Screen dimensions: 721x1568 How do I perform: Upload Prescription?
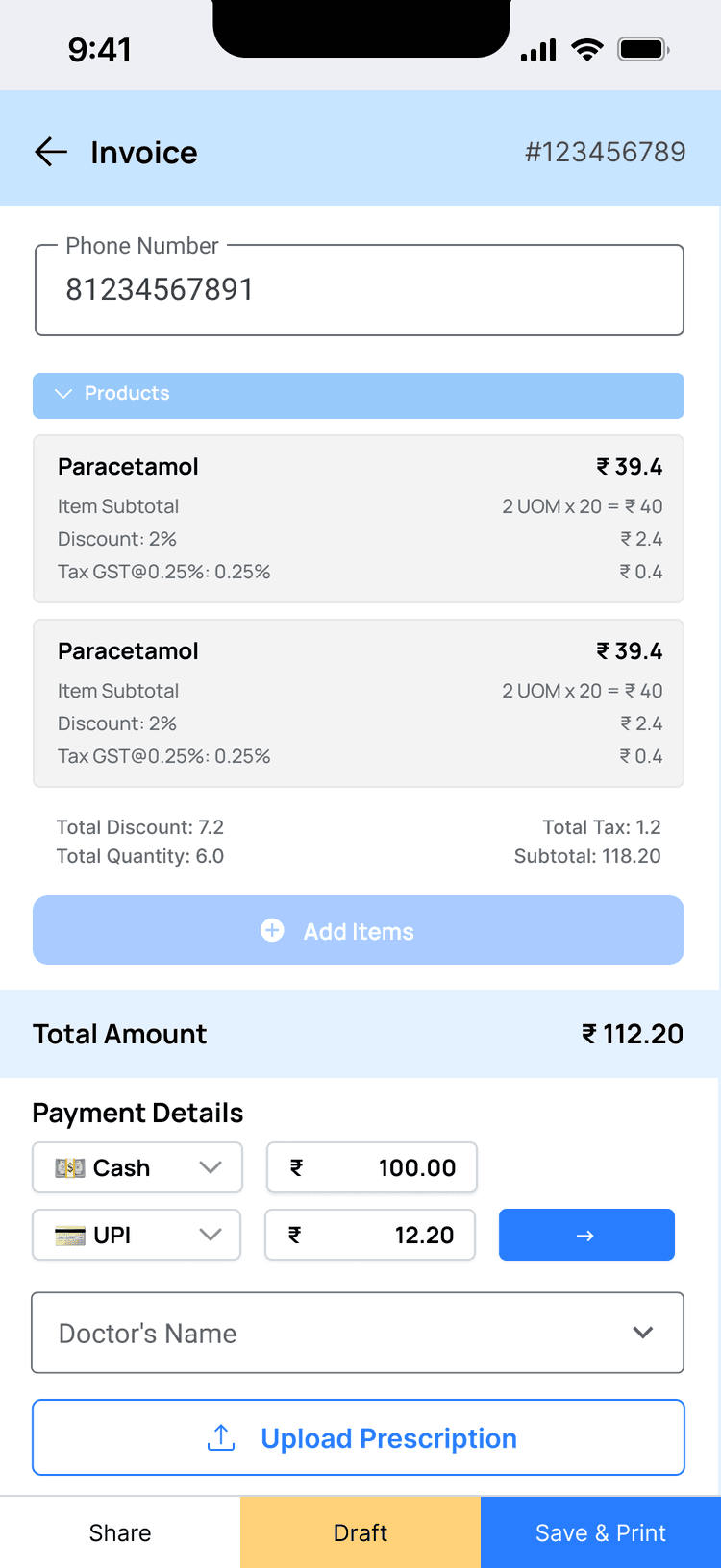click(x=359, y=1437)
